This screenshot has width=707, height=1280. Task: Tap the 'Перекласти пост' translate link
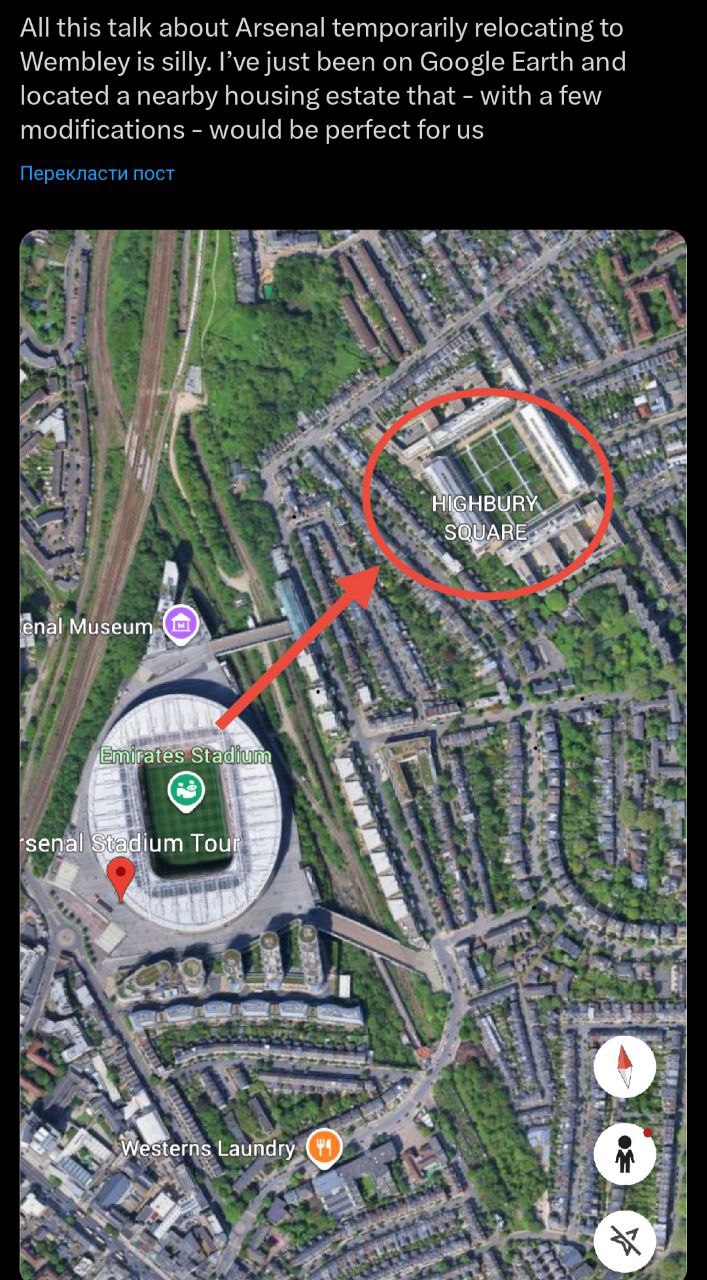pos(97,173)
